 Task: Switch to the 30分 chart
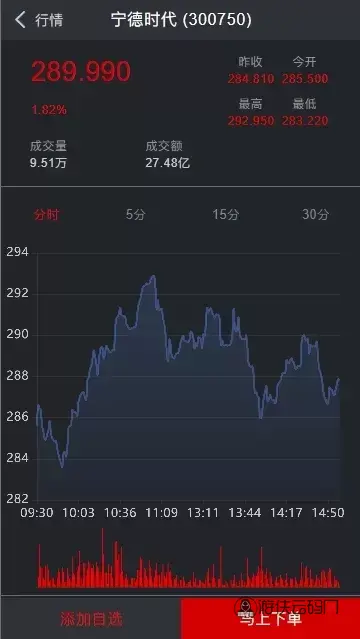pyautogui.click(x=315, y=214)
